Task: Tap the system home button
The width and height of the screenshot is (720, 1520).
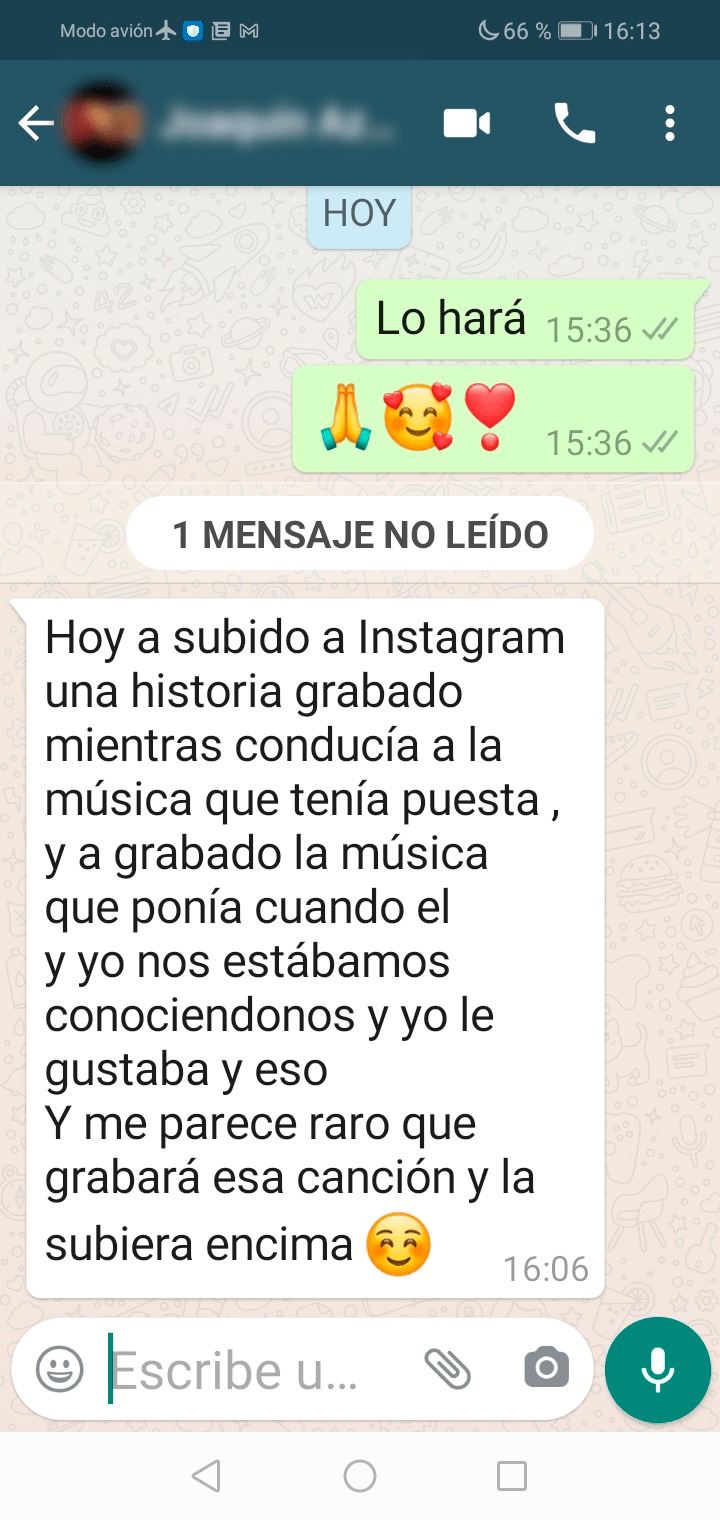Action: click(x=360, y=1476)
